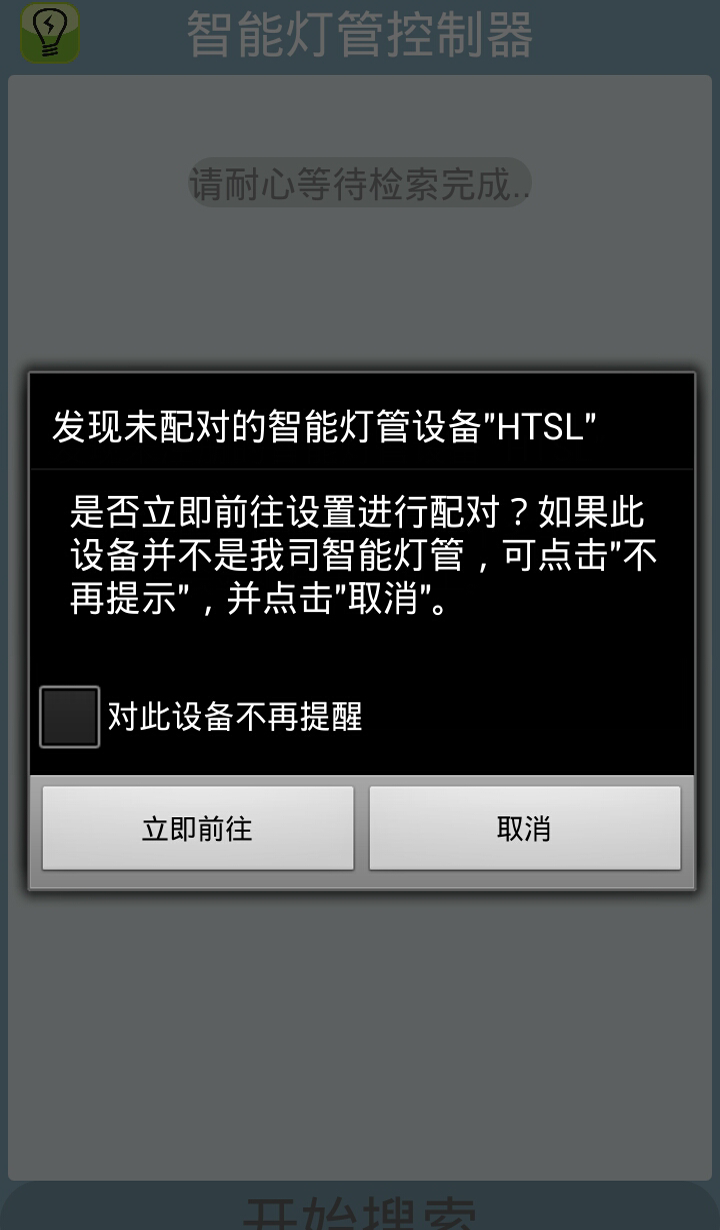The image size is (720, 1230).
Task: Check the 对此设备不再提醒 checkbox
Action: [70, 717]
